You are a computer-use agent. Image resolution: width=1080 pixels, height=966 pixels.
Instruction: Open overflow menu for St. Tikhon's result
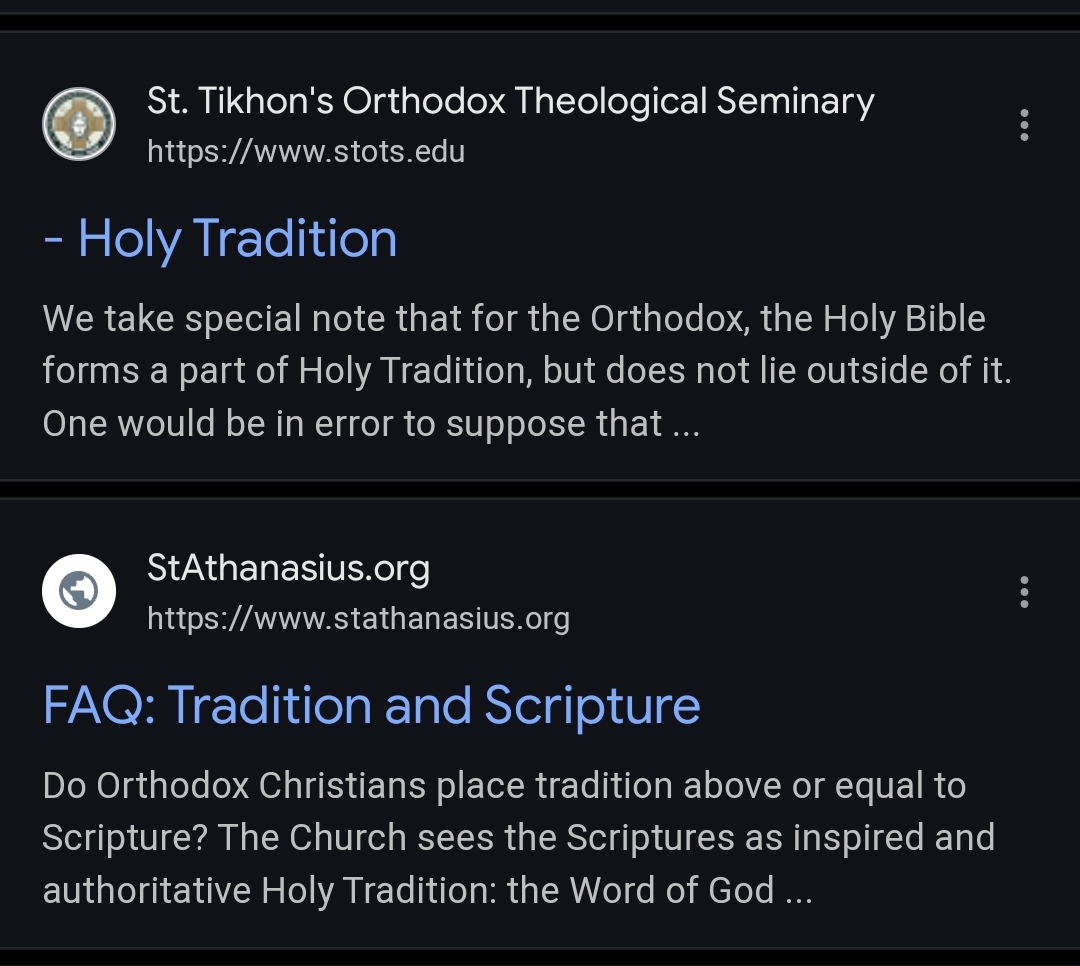click(x=1023, y=125)
